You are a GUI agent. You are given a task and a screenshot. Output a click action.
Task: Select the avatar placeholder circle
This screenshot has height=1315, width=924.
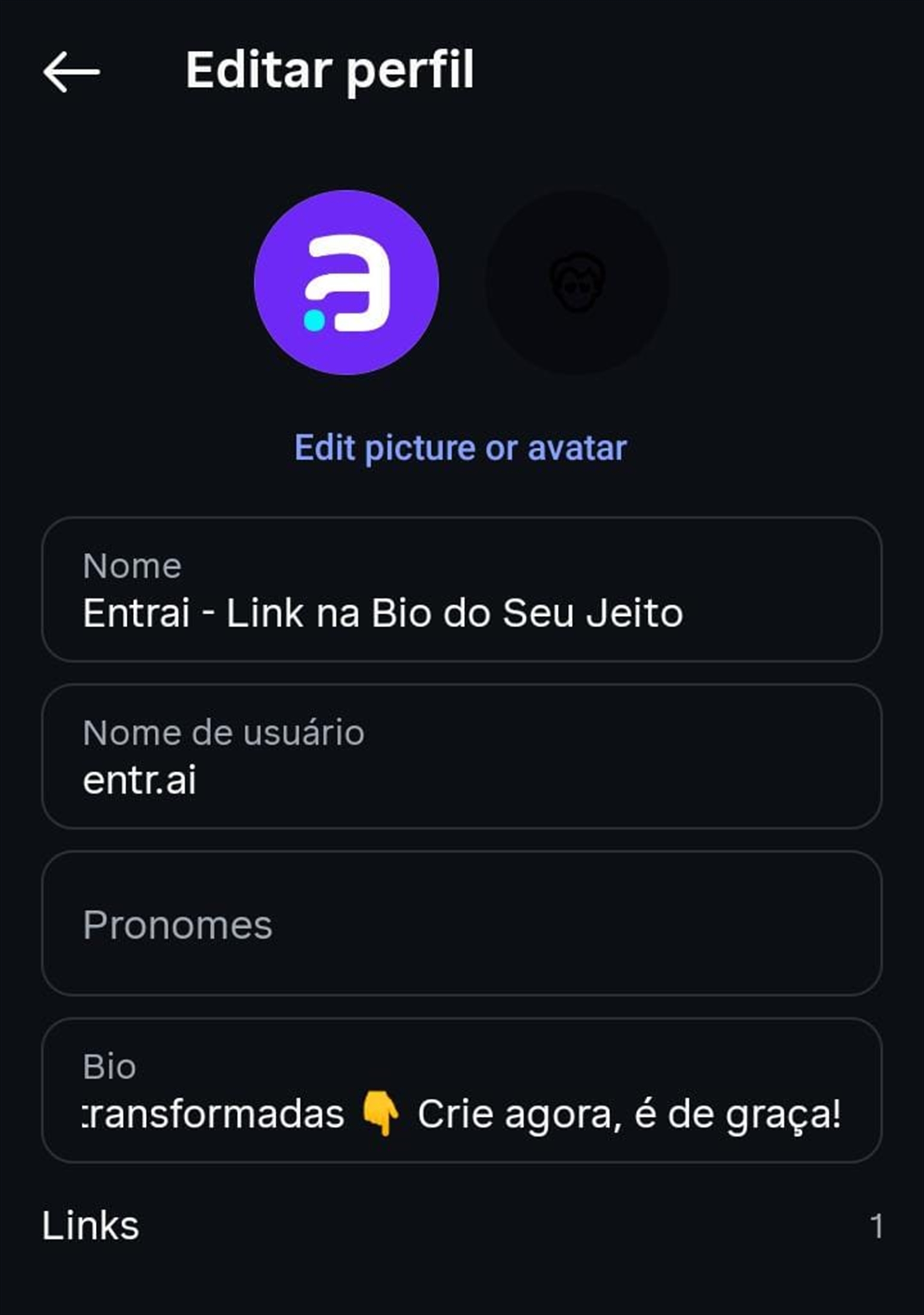pos(577,282)
